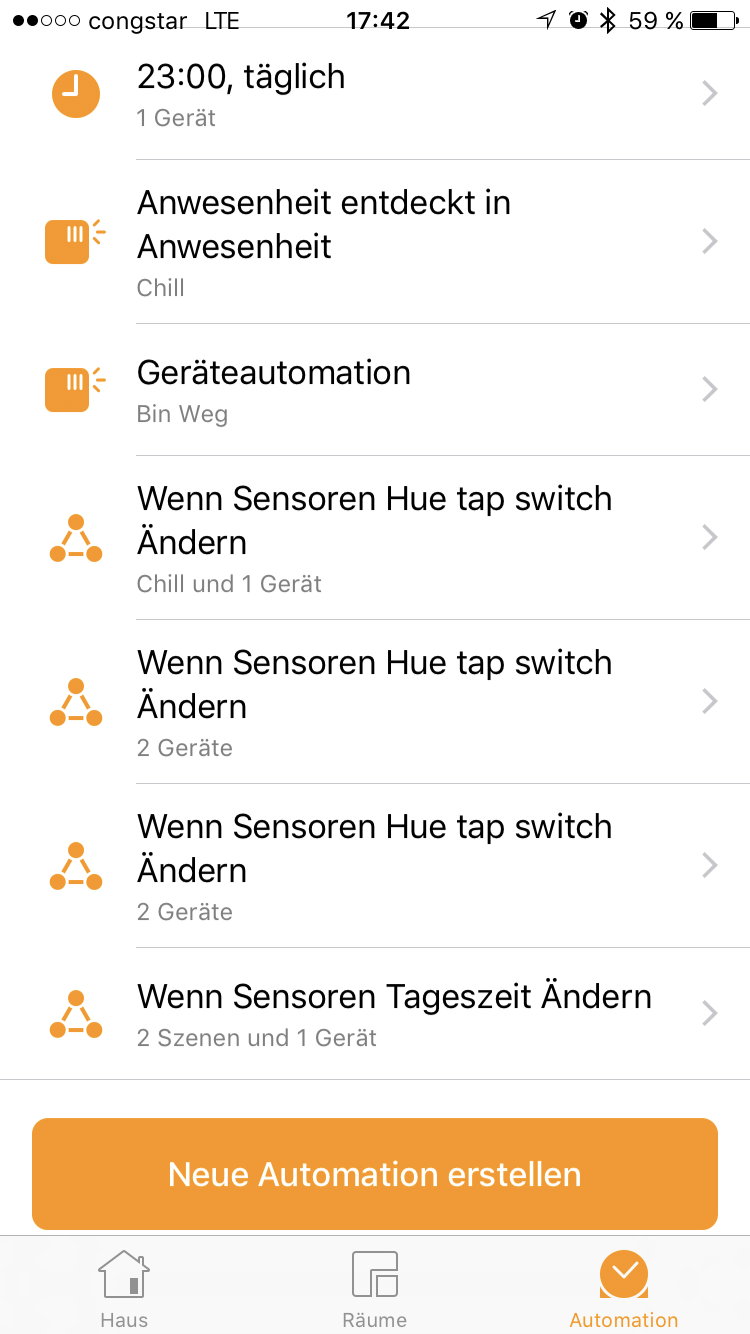This screenshot has width=750, height=1334.
Task: Open the 23:00, täglich automation
Action: click(x=375, y=95)
